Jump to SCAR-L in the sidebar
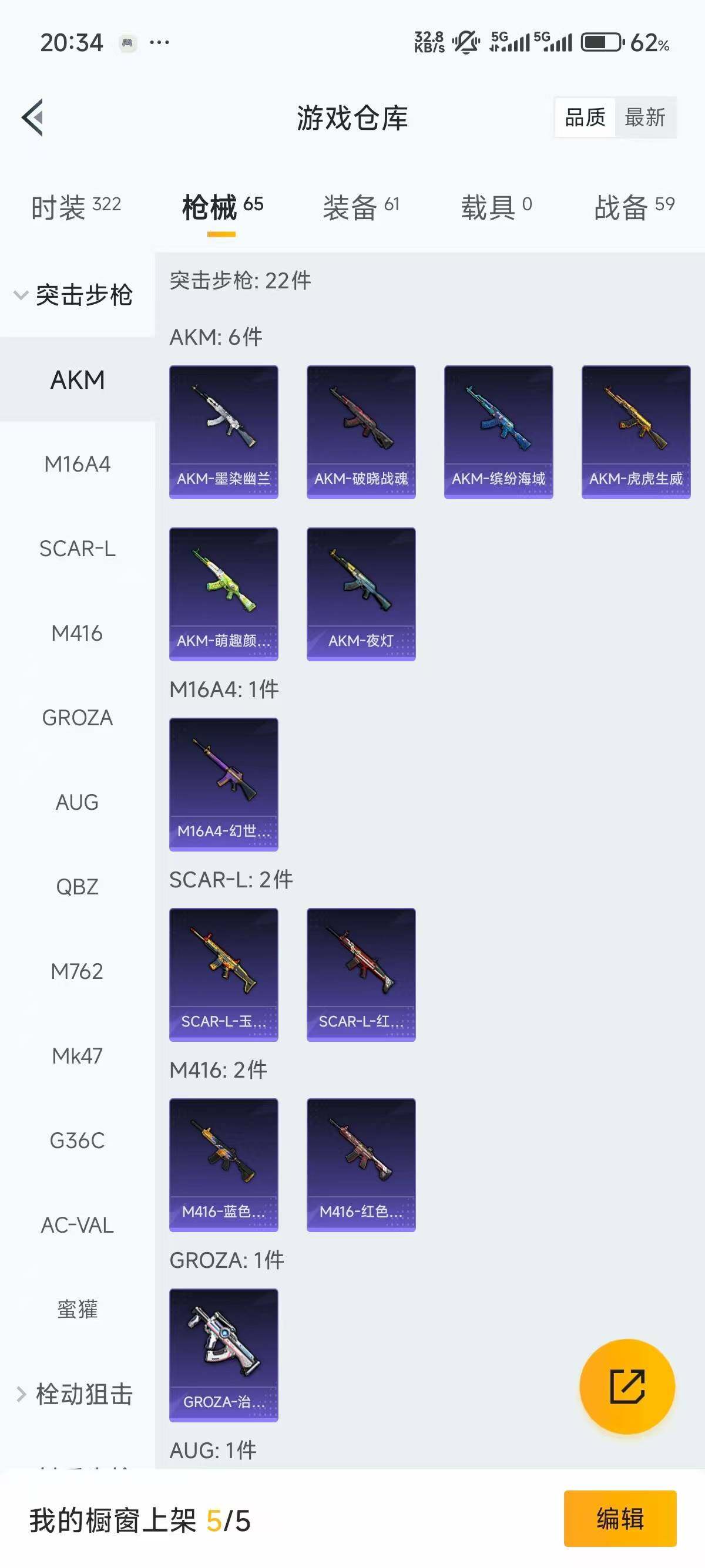The width and height of the screenshot is (705, 1568). [x=78, y=549]
